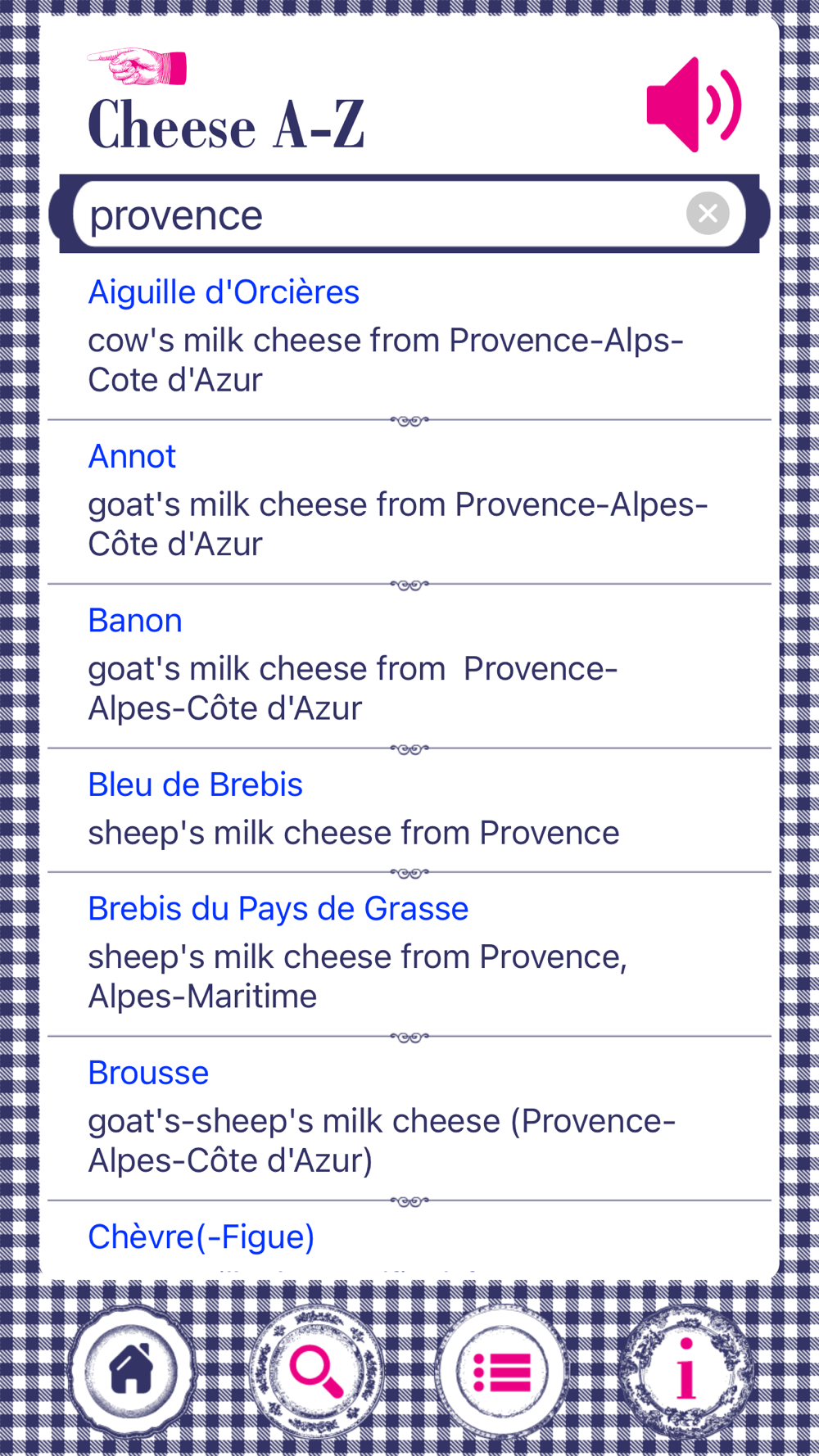Image resolution: width=819 pixels, height=1456 pixels.
Task: Open Brebis du Pays de Grasse
Action: 409,954
